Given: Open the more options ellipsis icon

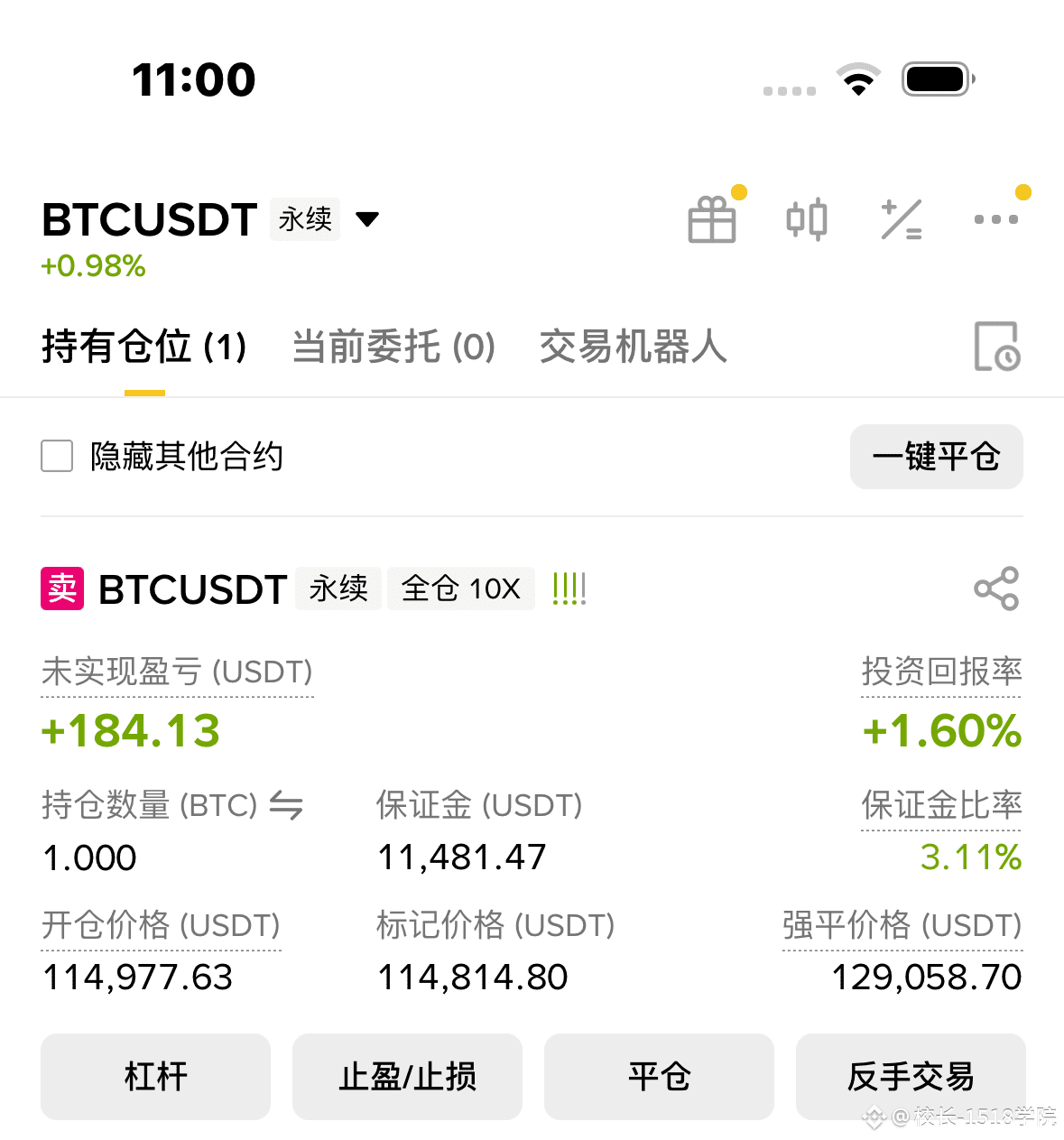Looking at the screenshot, I should pyautogui.click(x=997, y=218).
